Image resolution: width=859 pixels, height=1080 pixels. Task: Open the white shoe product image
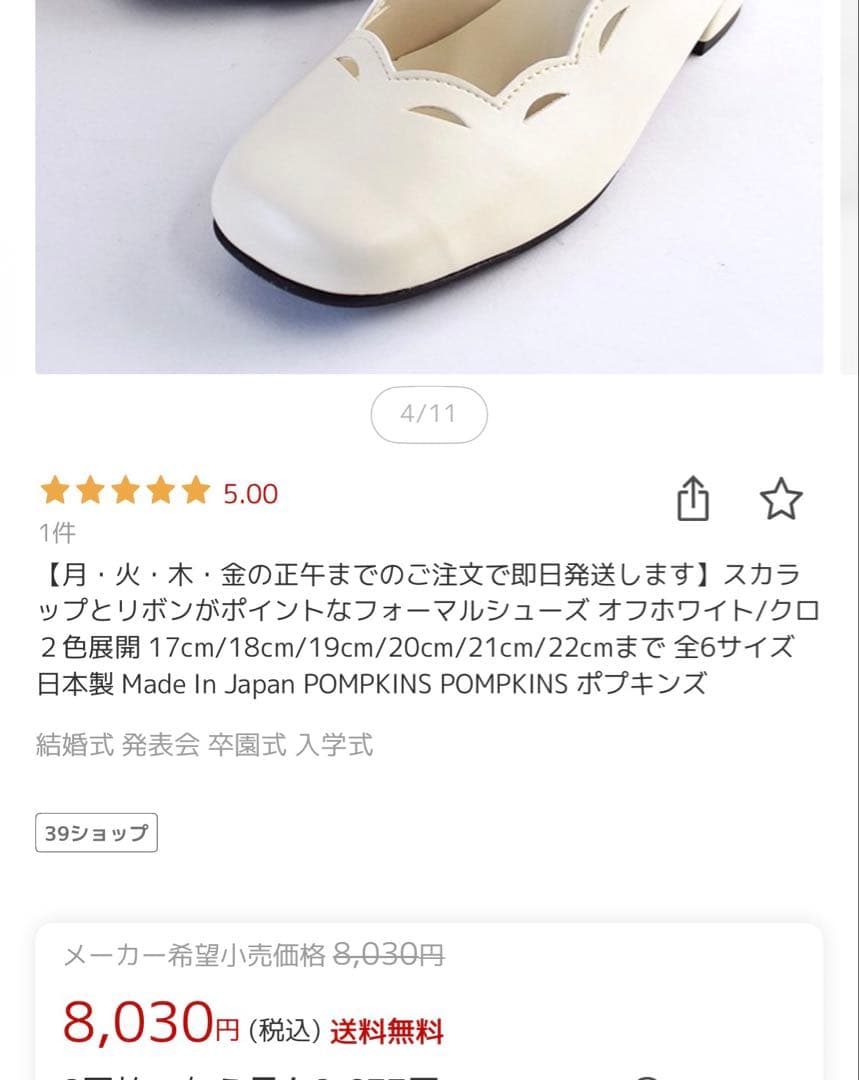tap(429, 187)
